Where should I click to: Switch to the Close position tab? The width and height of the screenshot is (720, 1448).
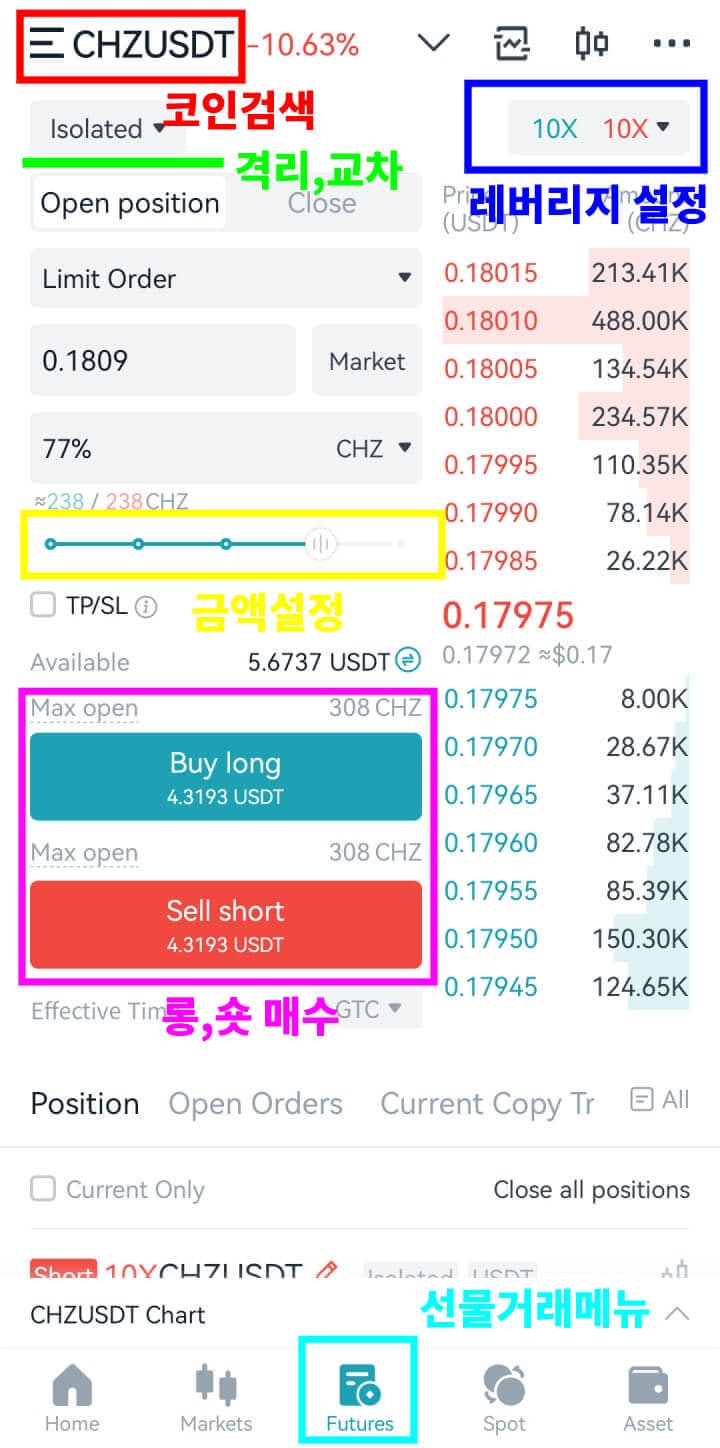coord(322,203)
